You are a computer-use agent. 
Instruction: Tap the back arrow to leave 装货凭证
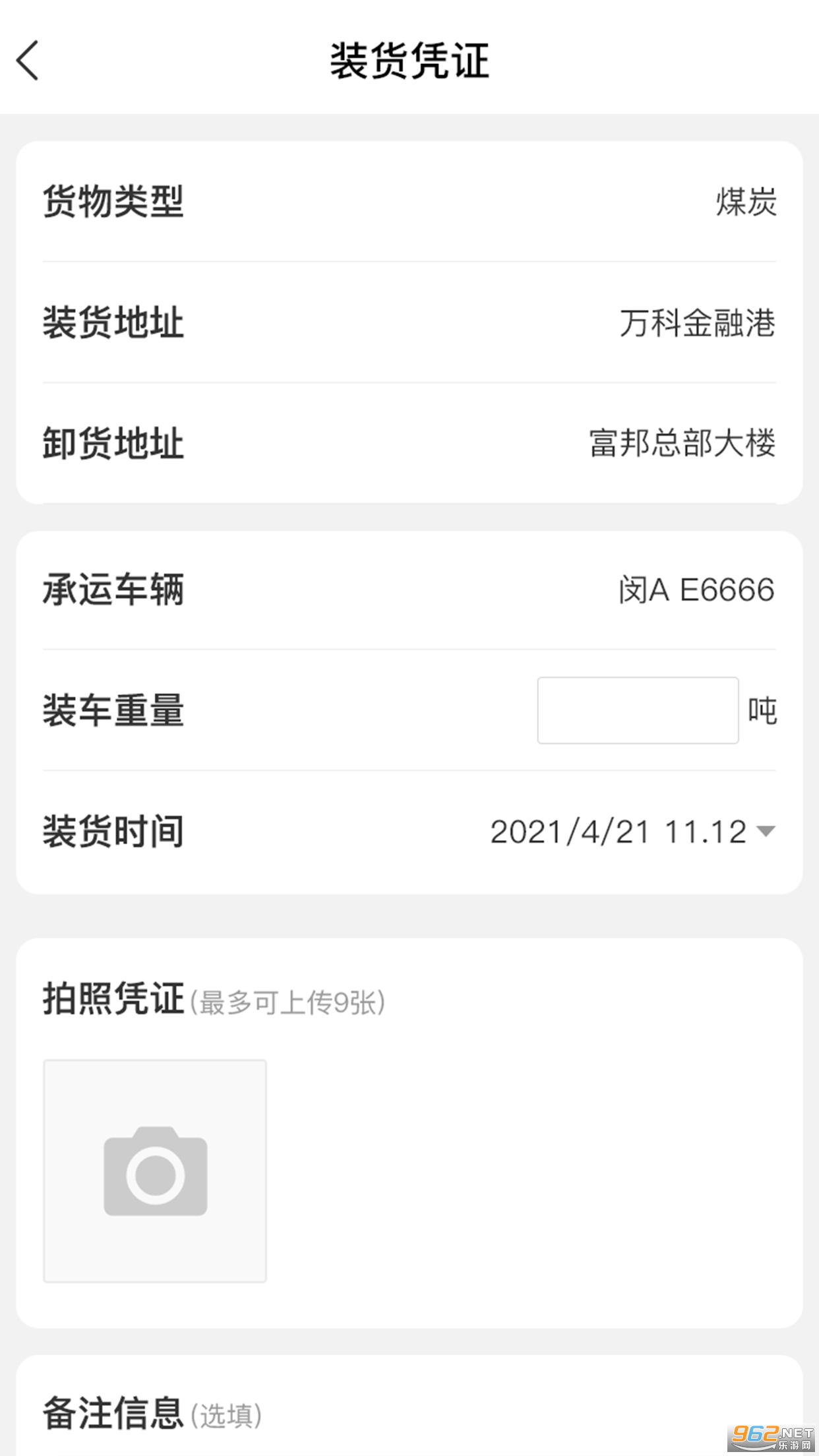(x=28, y=62)
